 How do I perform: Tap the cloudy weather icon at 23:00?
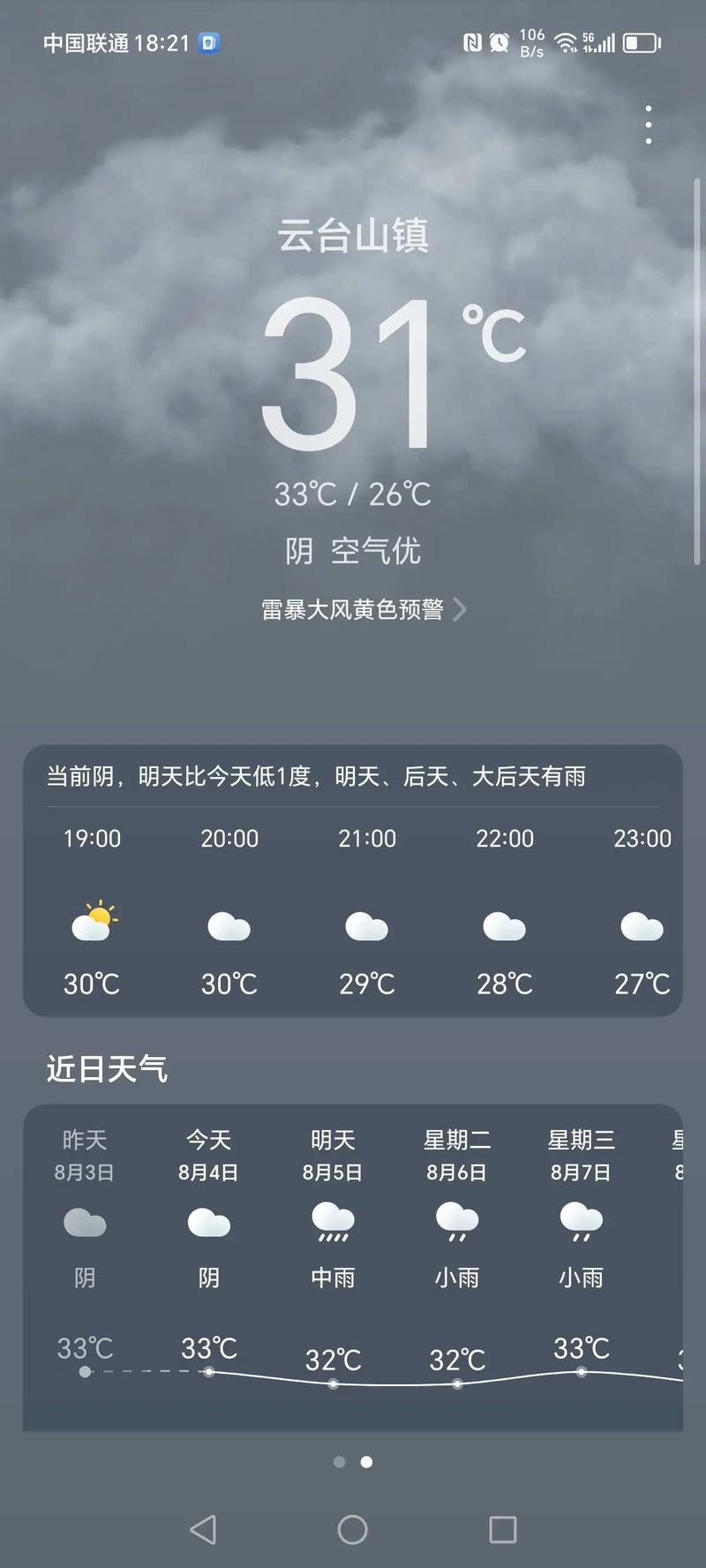[642, 927]
